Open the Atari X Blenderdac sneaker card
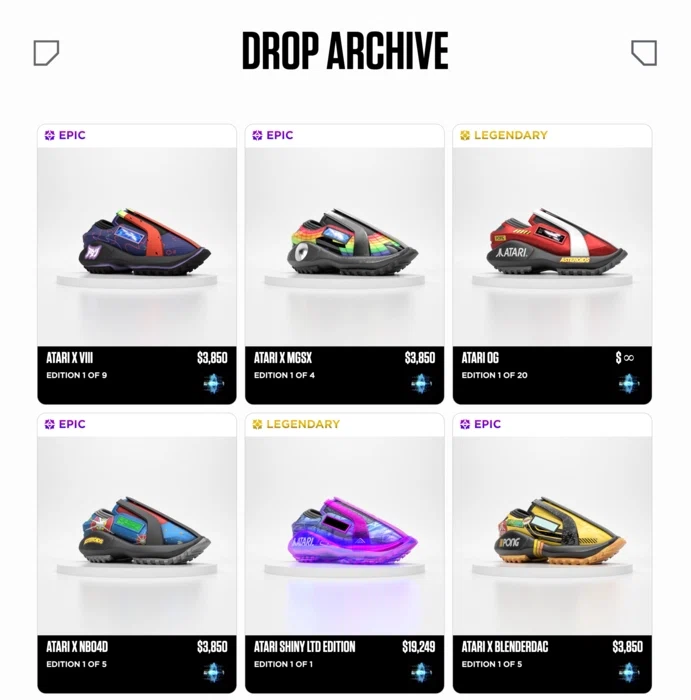 click(552, 538)
